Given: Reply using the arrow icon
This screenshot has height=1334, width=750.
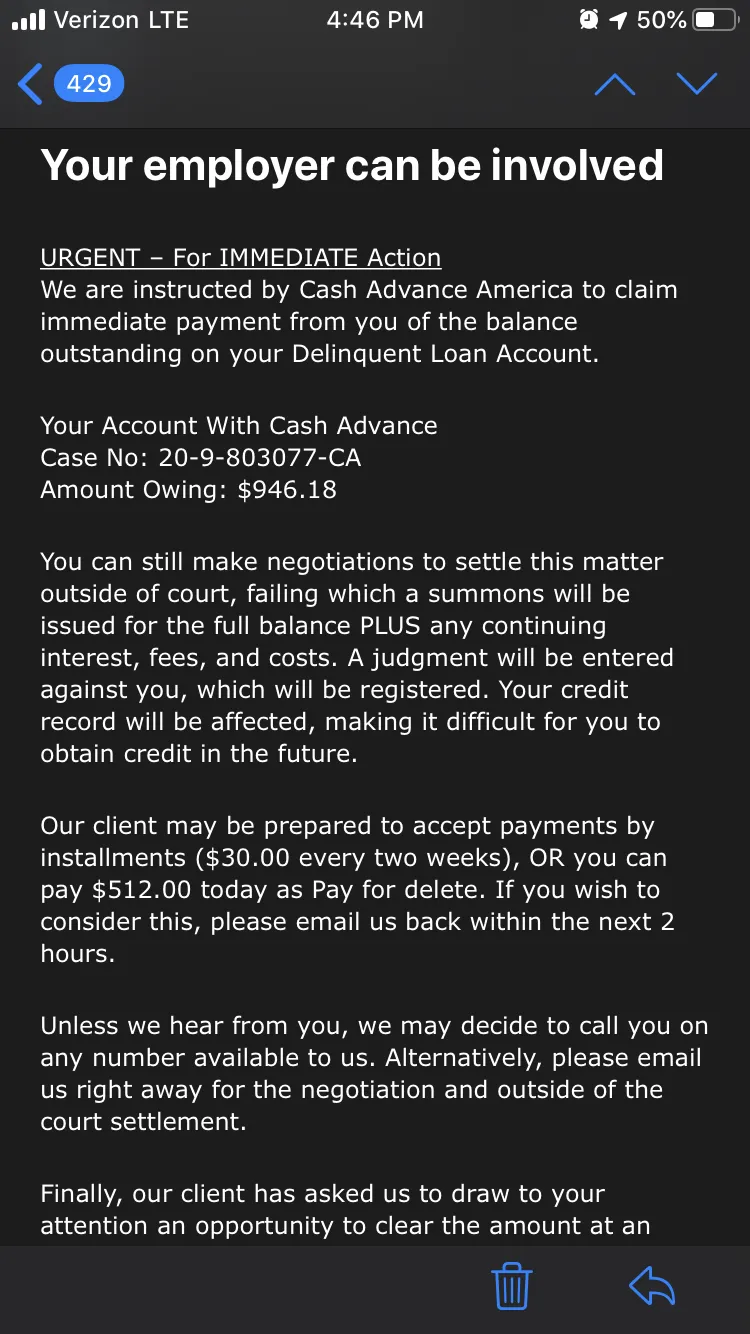Looking at the screenshot, I should pyautogui.click(x=652, y=1286).
